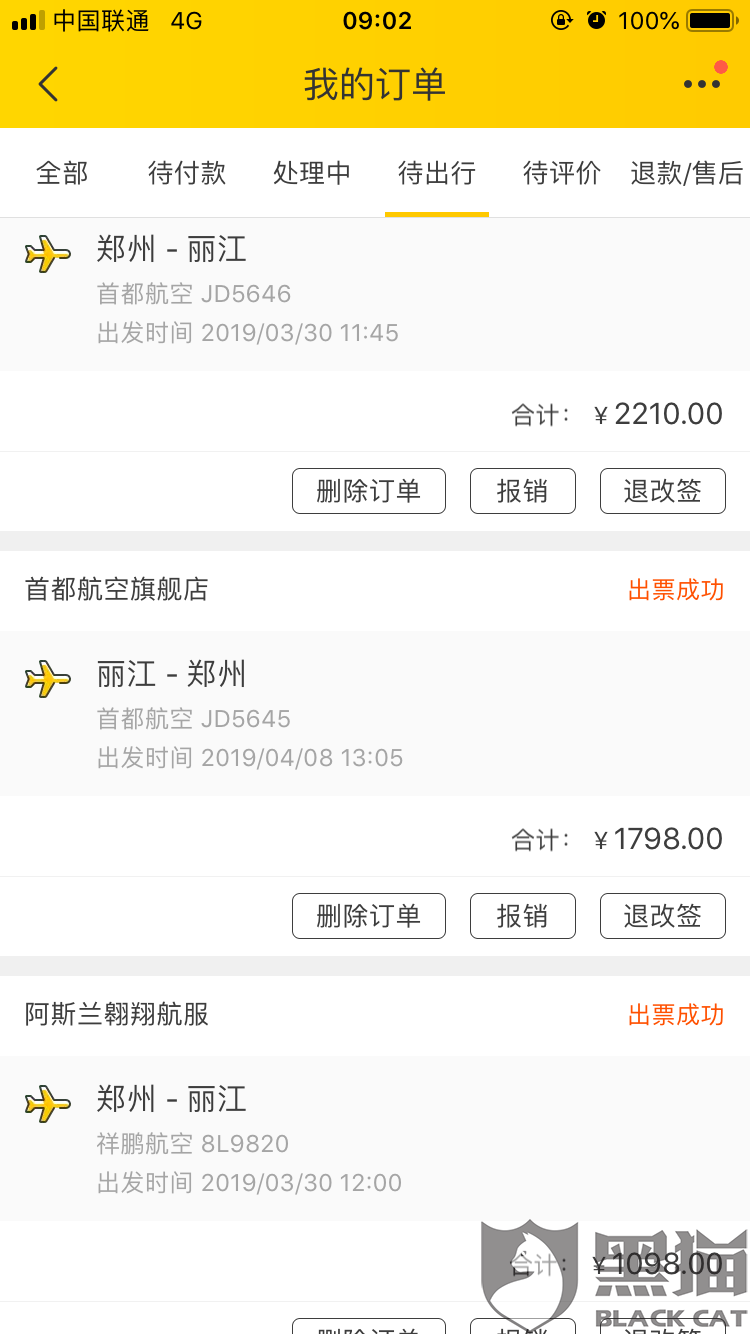Switch to the 全部 tab
The height and width of the screenshot is (1334, 750).
(x=62, y=173)
